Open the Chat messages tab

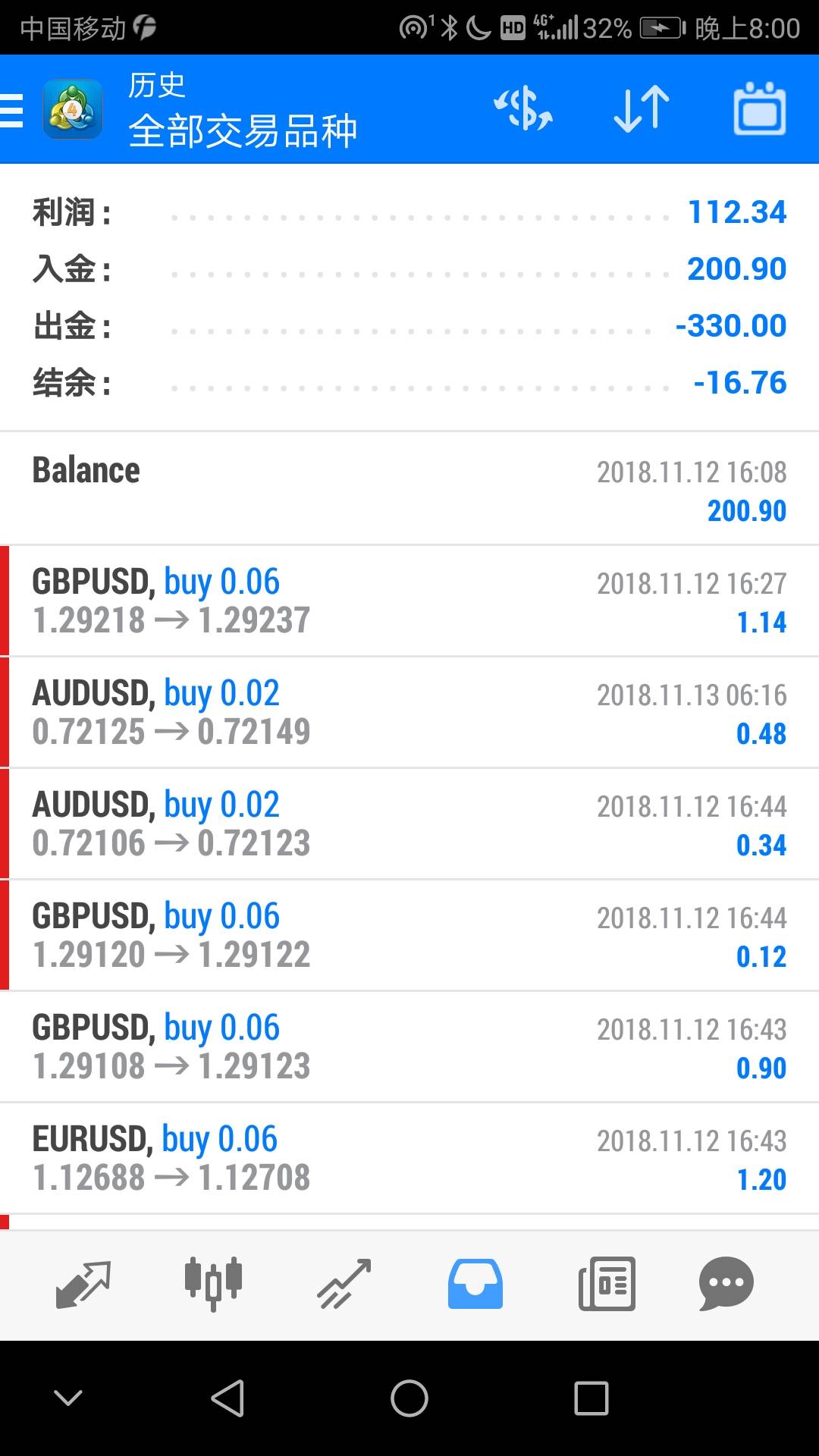[726, 1284]
